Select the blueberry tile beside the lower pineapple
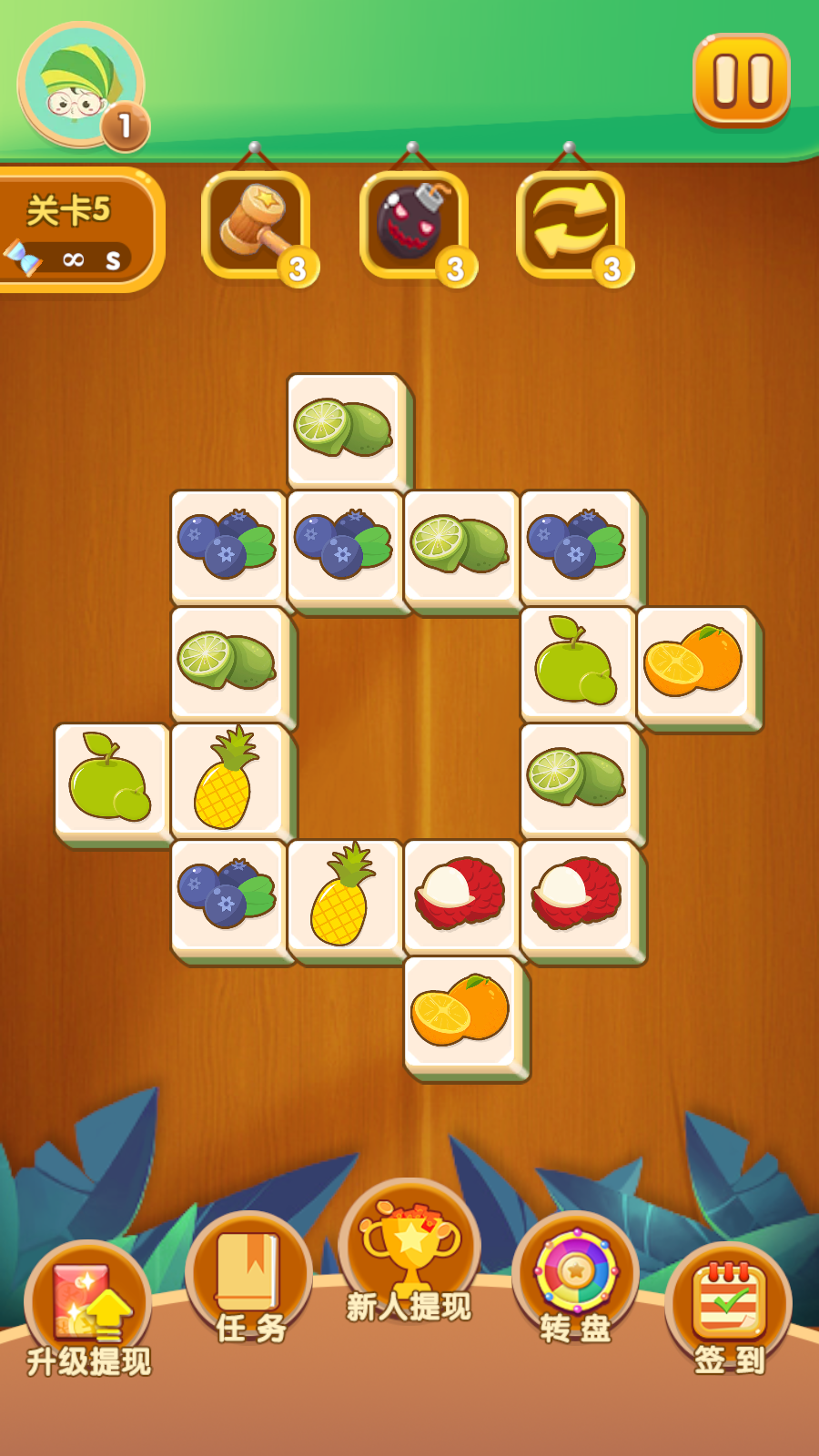The image size is (819, 1456). click(x=227, y=895)
